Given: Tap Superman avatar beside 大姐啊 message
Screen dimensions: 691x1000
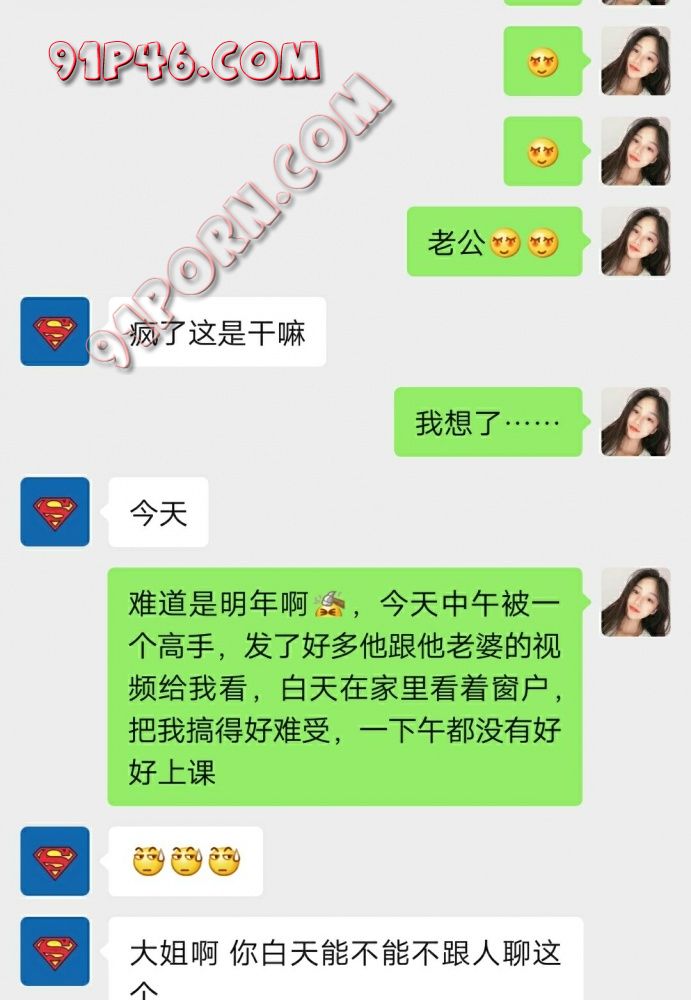Looking at the screenshot, I should (55, 951).
